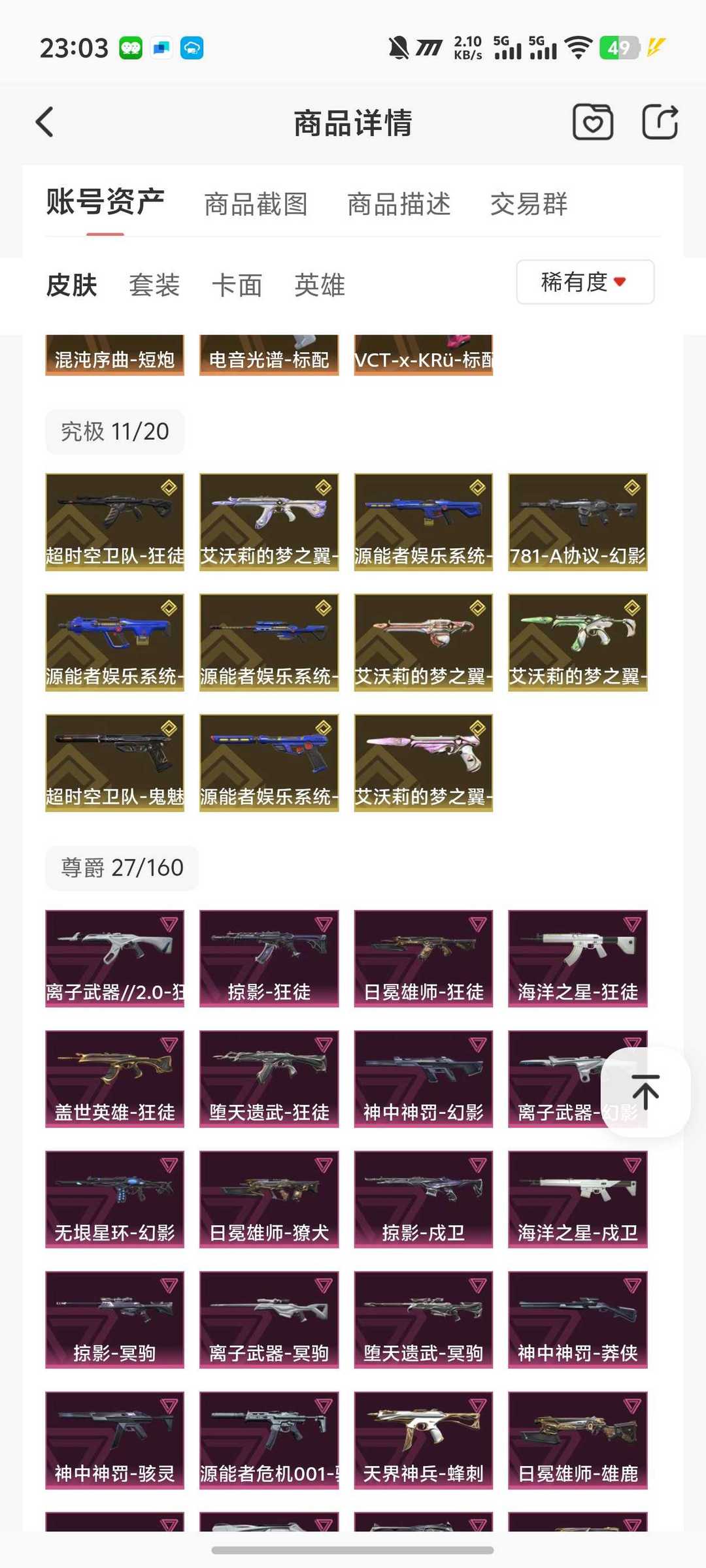The image size is (706, 1568).
Task: Open the 稀有度 sort dropdown
Action: coord(585,282)
